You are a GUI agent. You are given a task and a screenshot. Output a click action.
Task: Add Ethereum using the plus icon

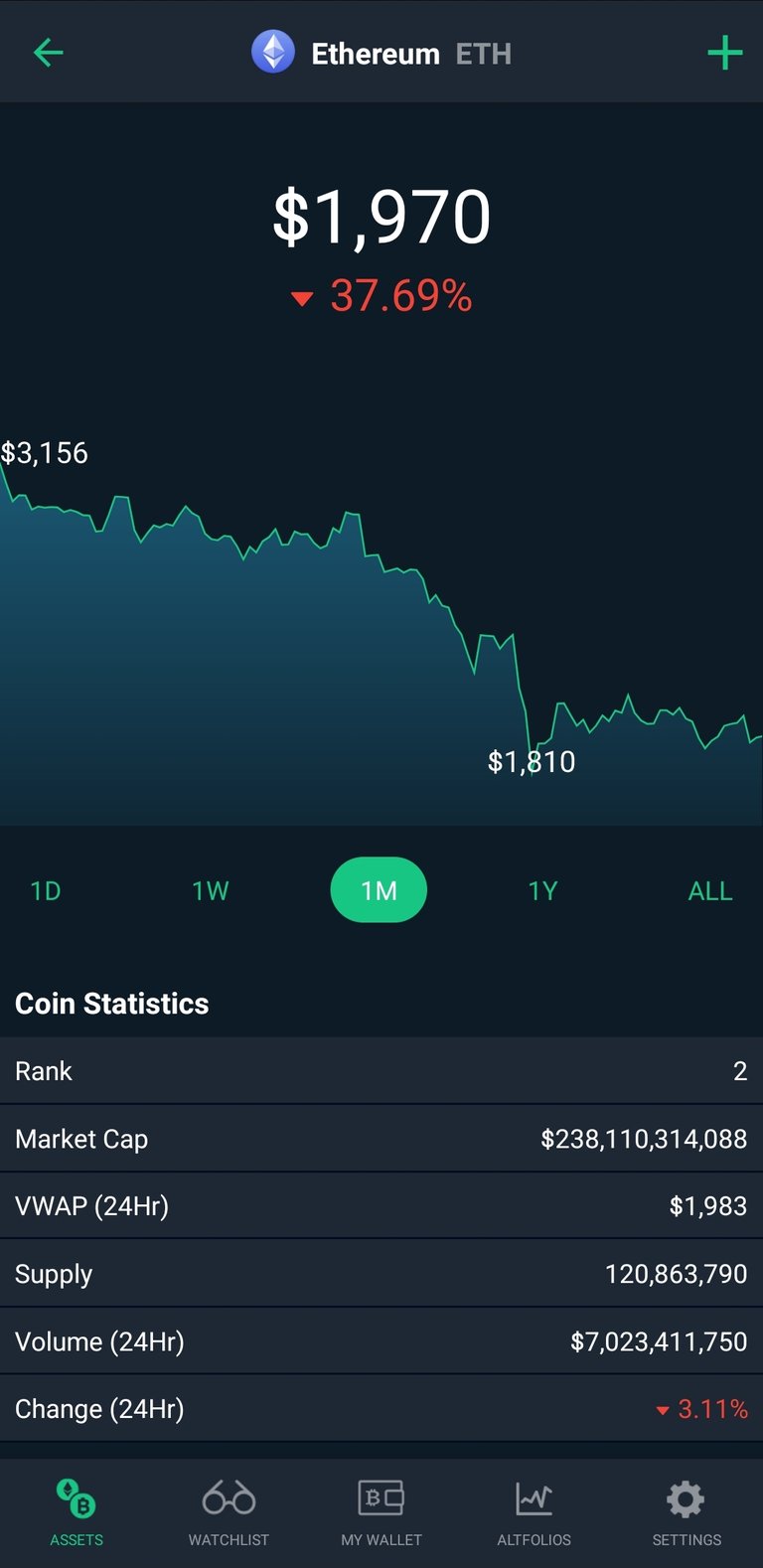(x=724, y=53)
